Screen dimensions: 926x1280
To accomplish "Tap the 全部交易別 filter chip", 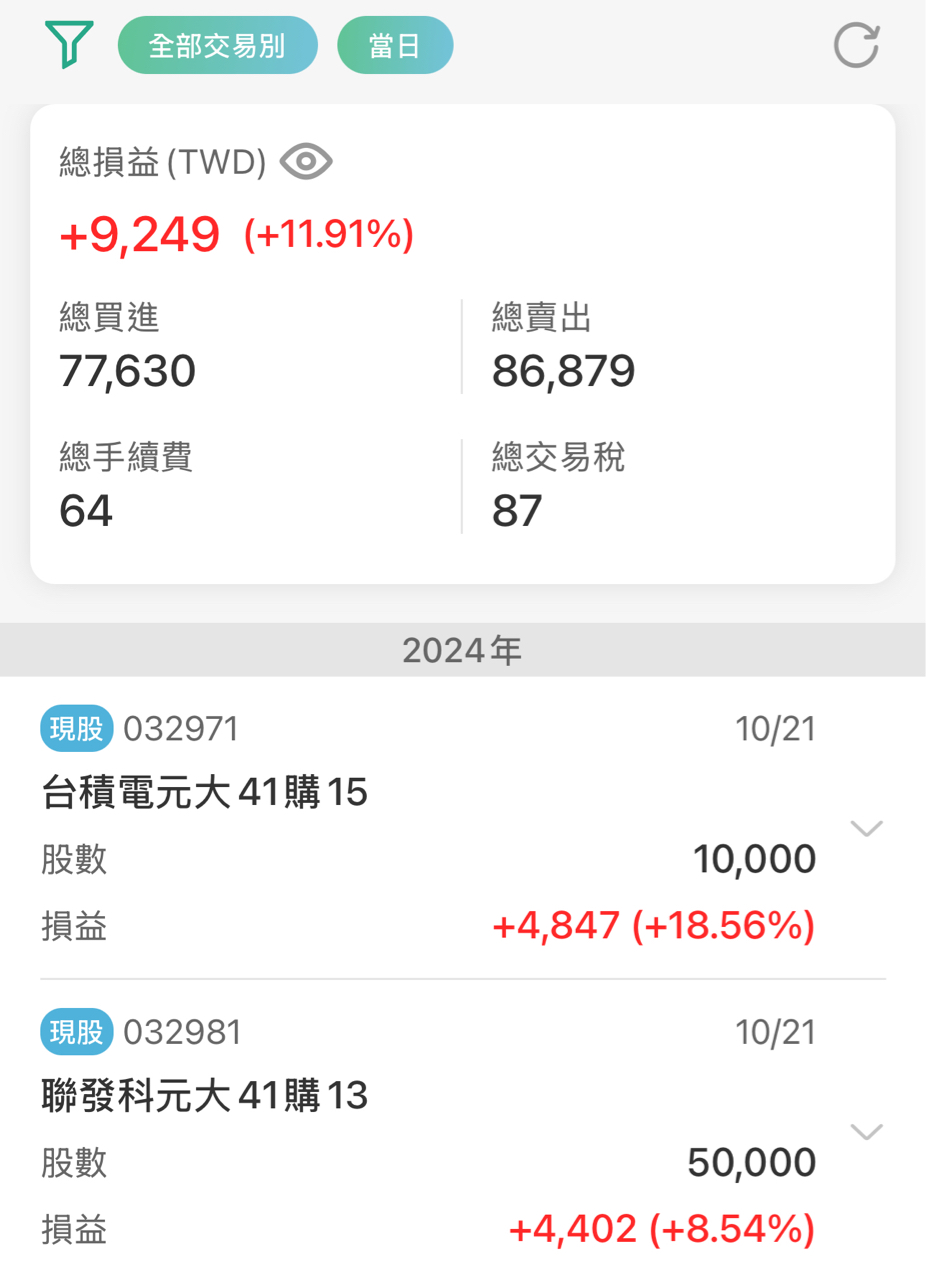I will pos(217,46).
